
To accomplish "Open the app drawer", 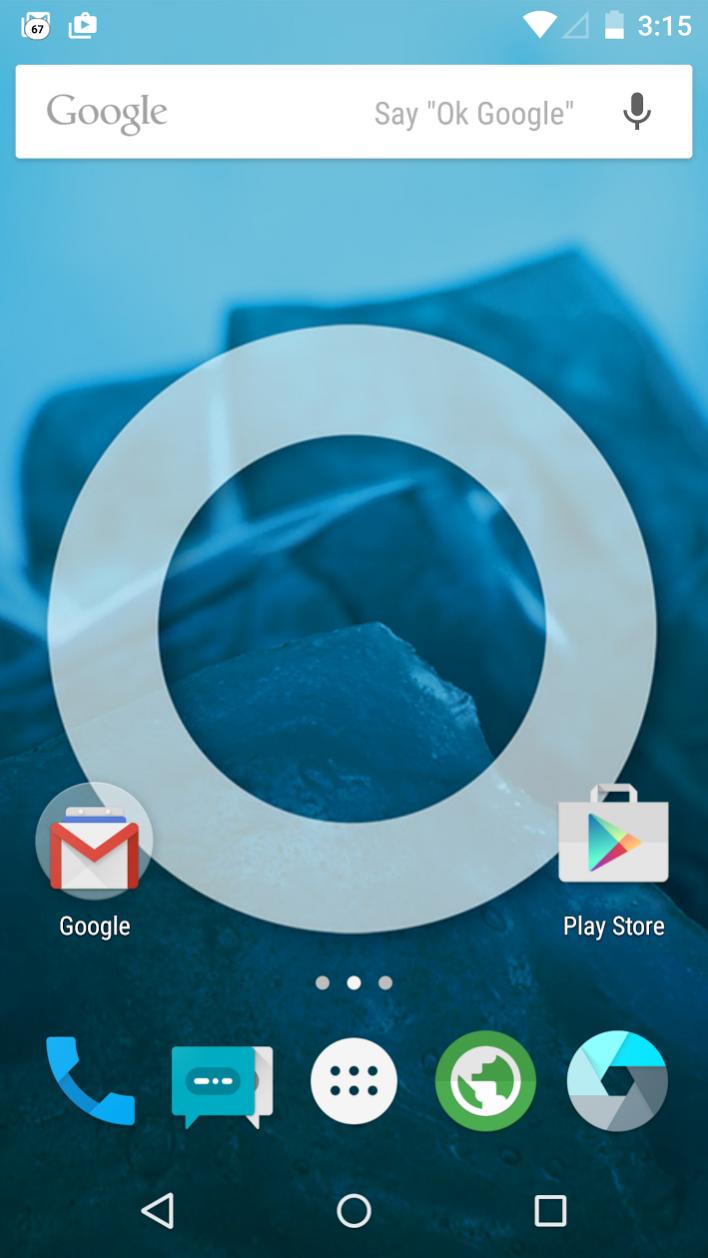I will click(x=354, y=1081).
